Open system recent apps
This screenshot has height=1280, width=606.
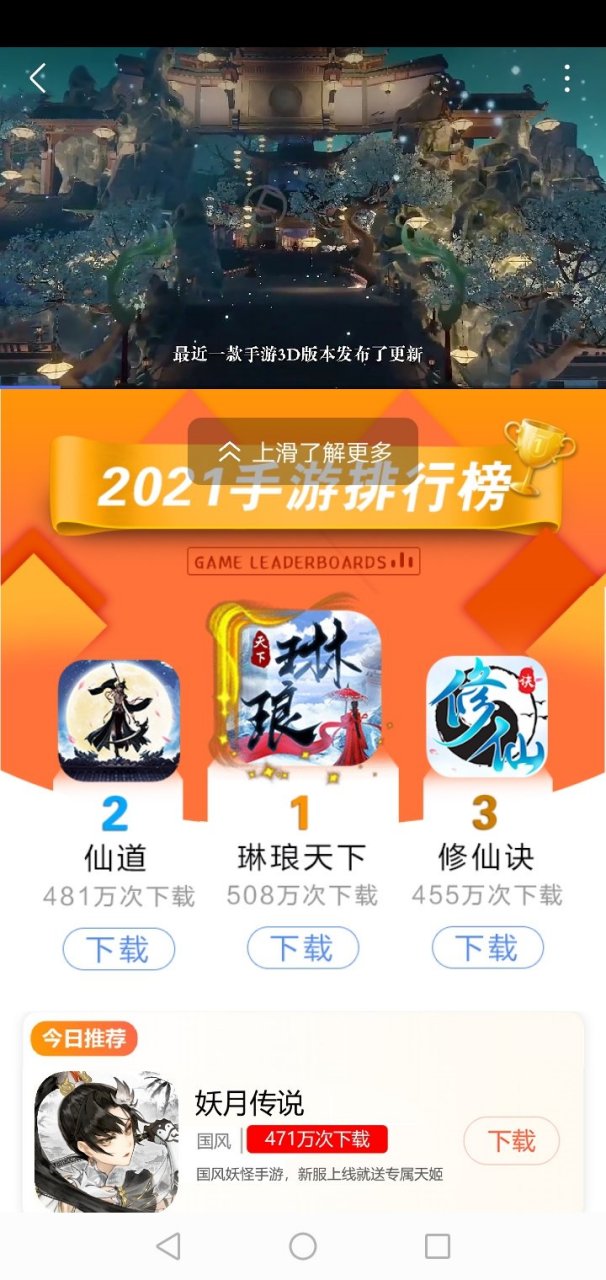tap(437, 1246)
